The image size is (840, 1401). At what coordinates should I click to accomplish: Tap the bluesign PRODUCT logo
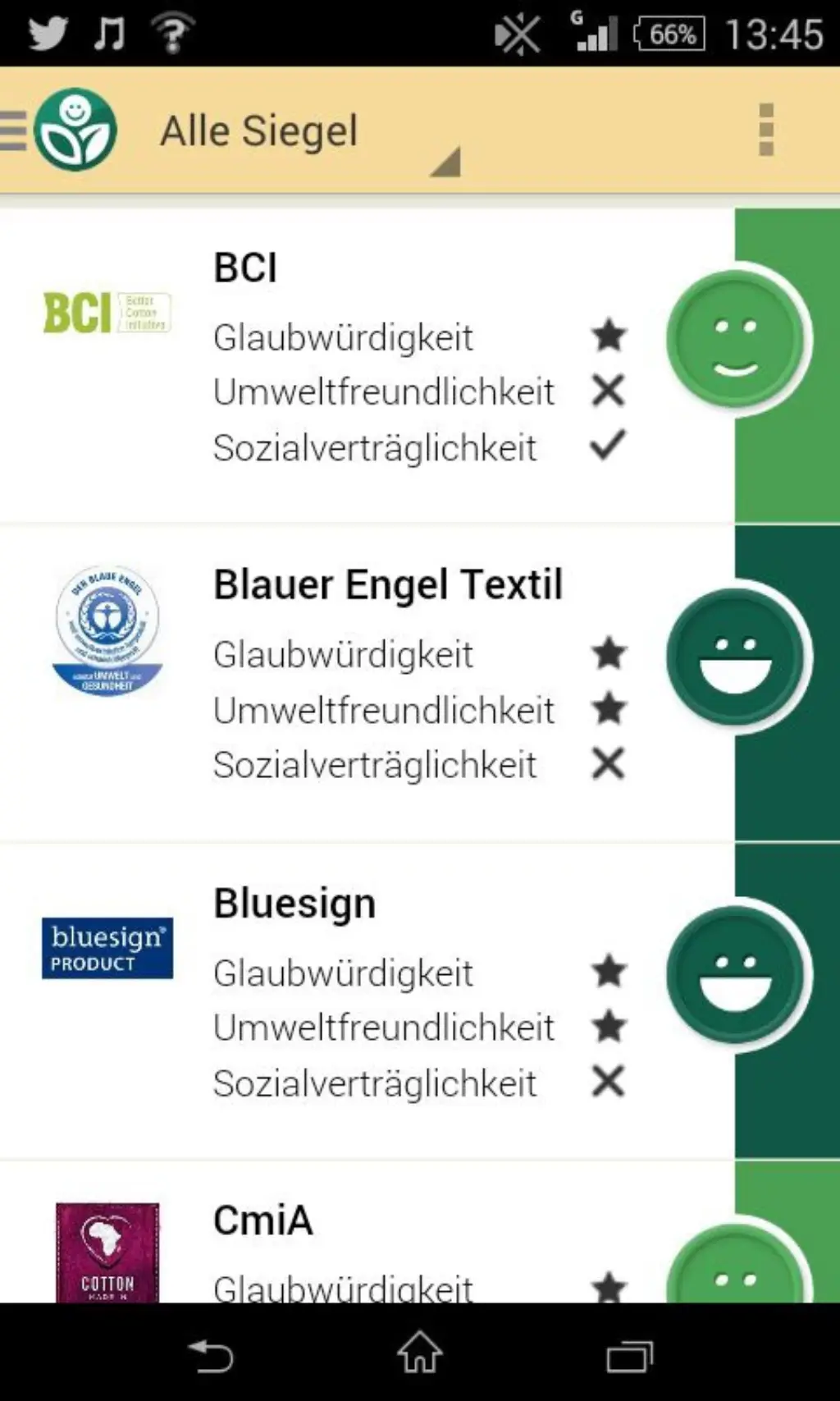point(107,949)
